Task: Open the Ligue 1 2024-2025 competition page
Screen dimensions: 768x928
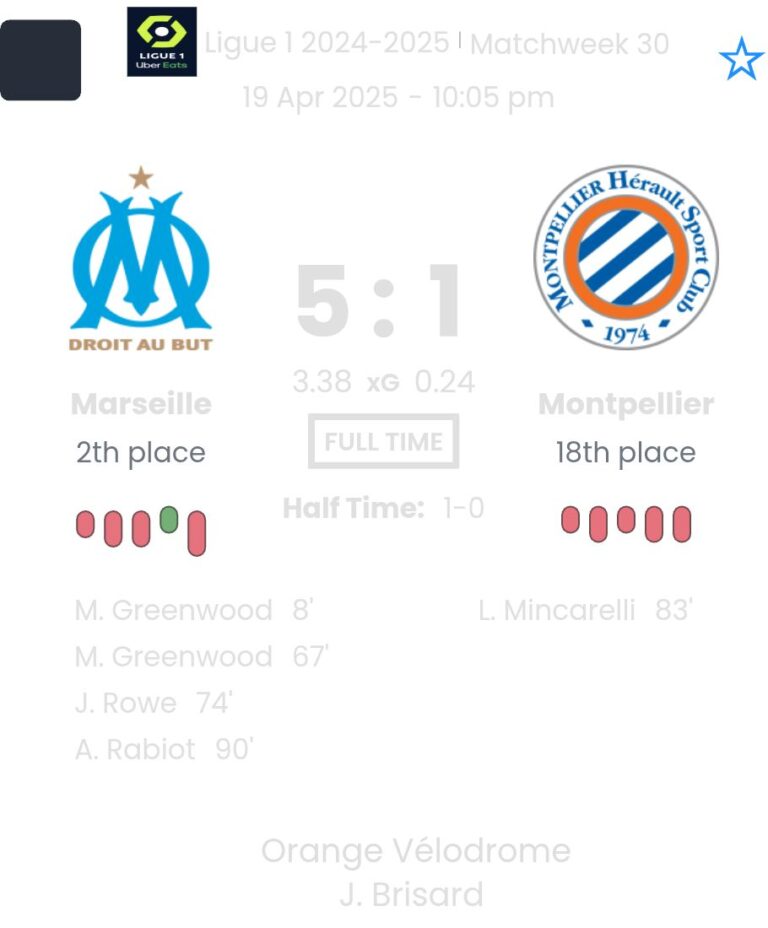Action: pyautogui.click(x=327, y=43)
